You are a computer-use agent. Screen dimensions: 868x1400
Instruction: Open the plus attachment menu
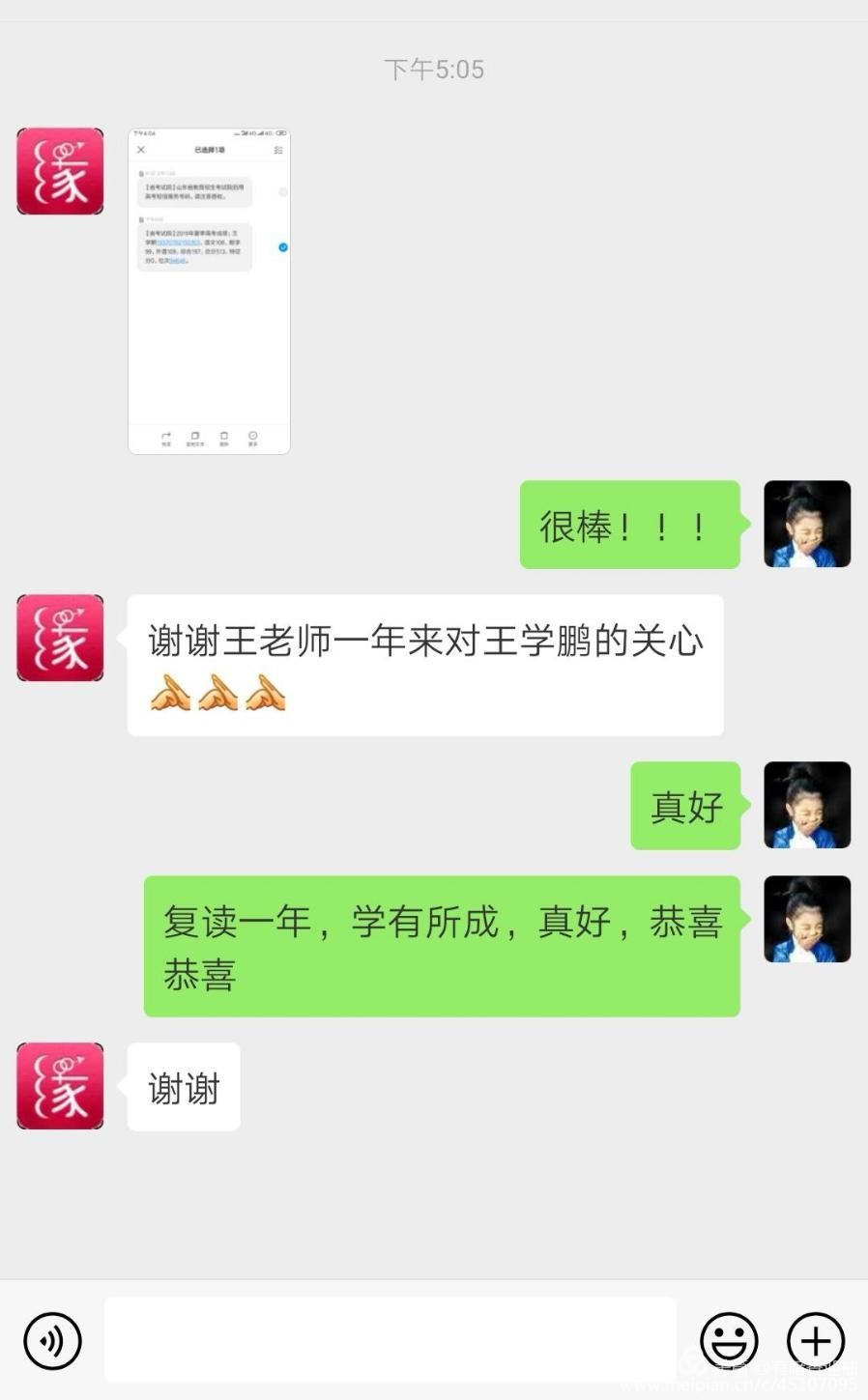pyautogui.click(x=815, y=1340)
